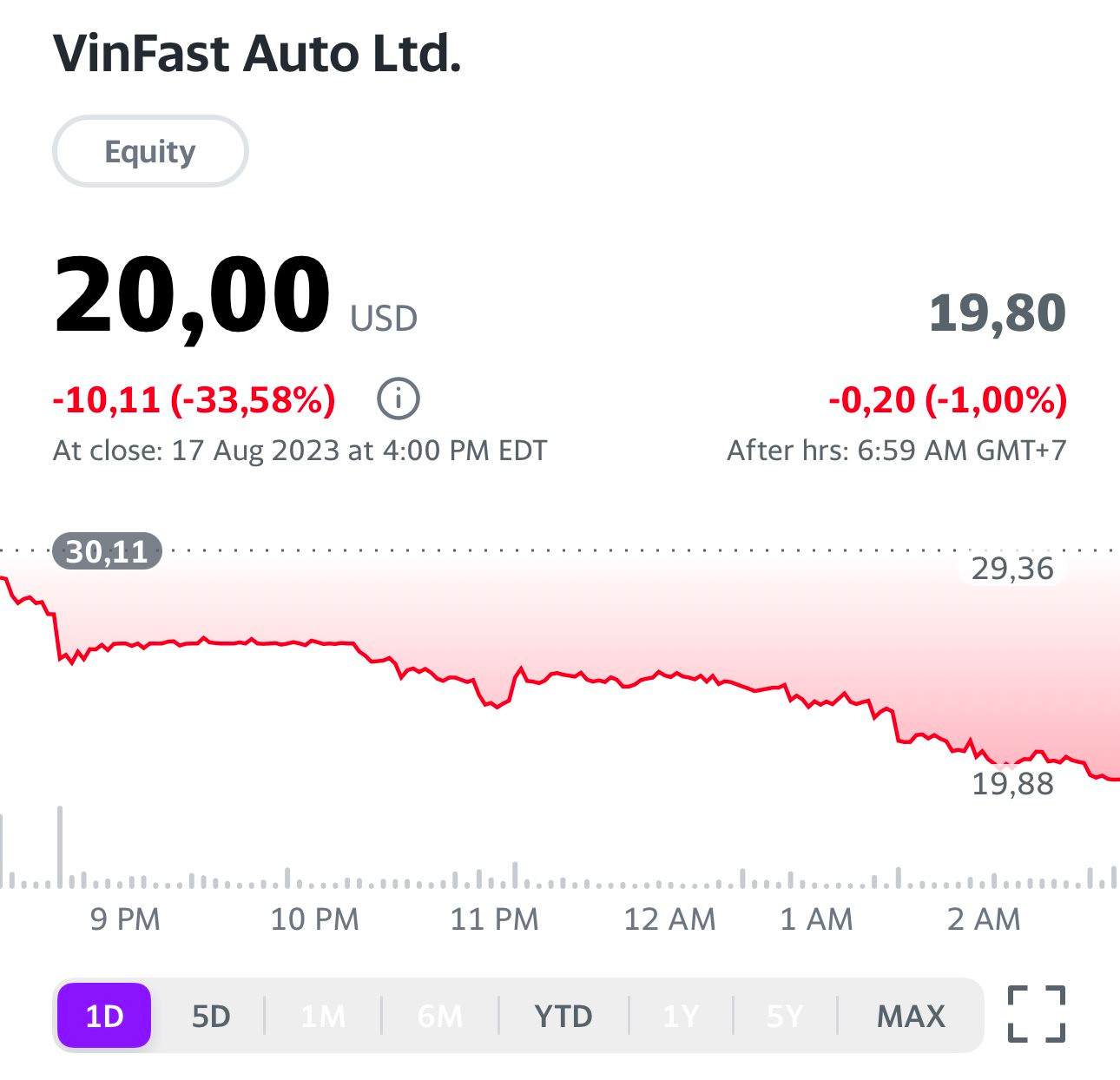Screen dimensions: 1120x1080
Task: Switch to the 5D chart range
Action: (211, 1015)
